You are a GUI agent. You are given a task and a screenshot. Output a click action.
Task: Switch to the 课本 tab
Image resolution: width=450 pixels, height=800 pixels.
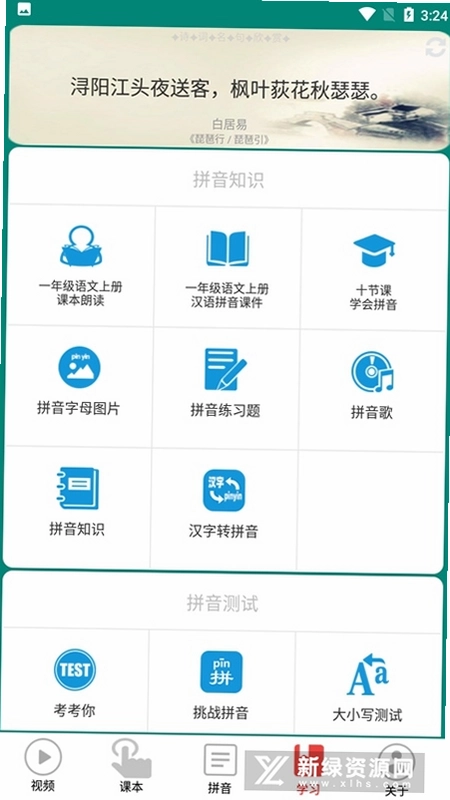131,766
